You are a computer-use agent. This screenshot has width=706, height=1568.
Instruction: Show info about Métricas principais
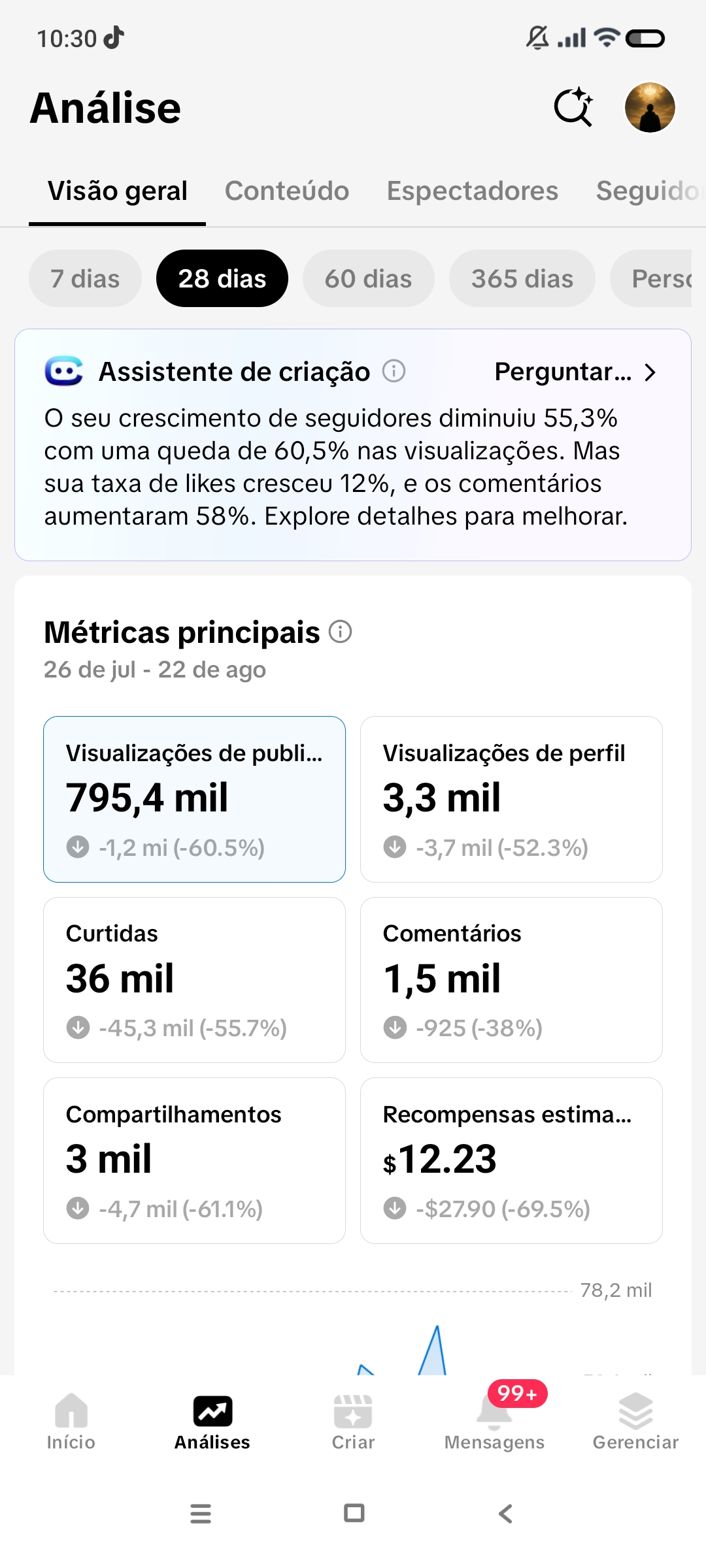(340, 632)
